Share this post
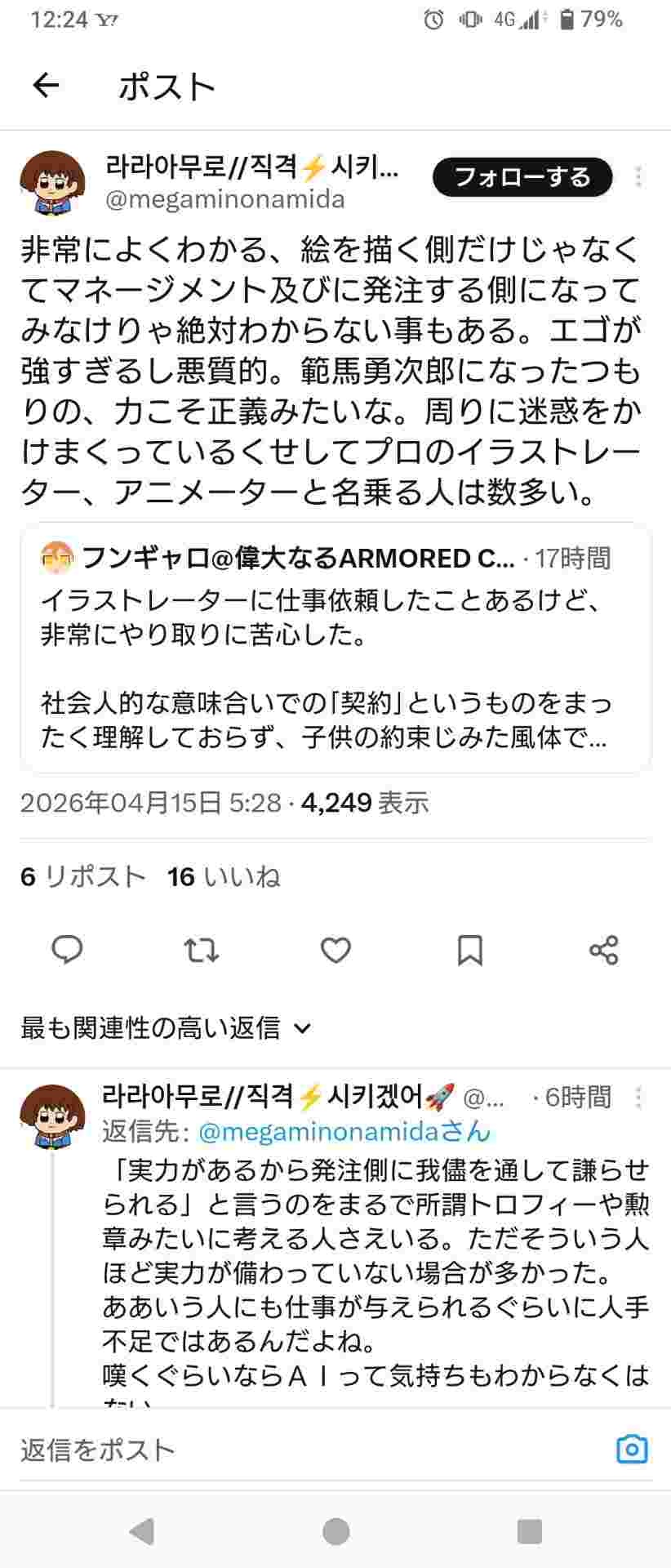Screen dimensions: 671x1568 tap(603, 950)
